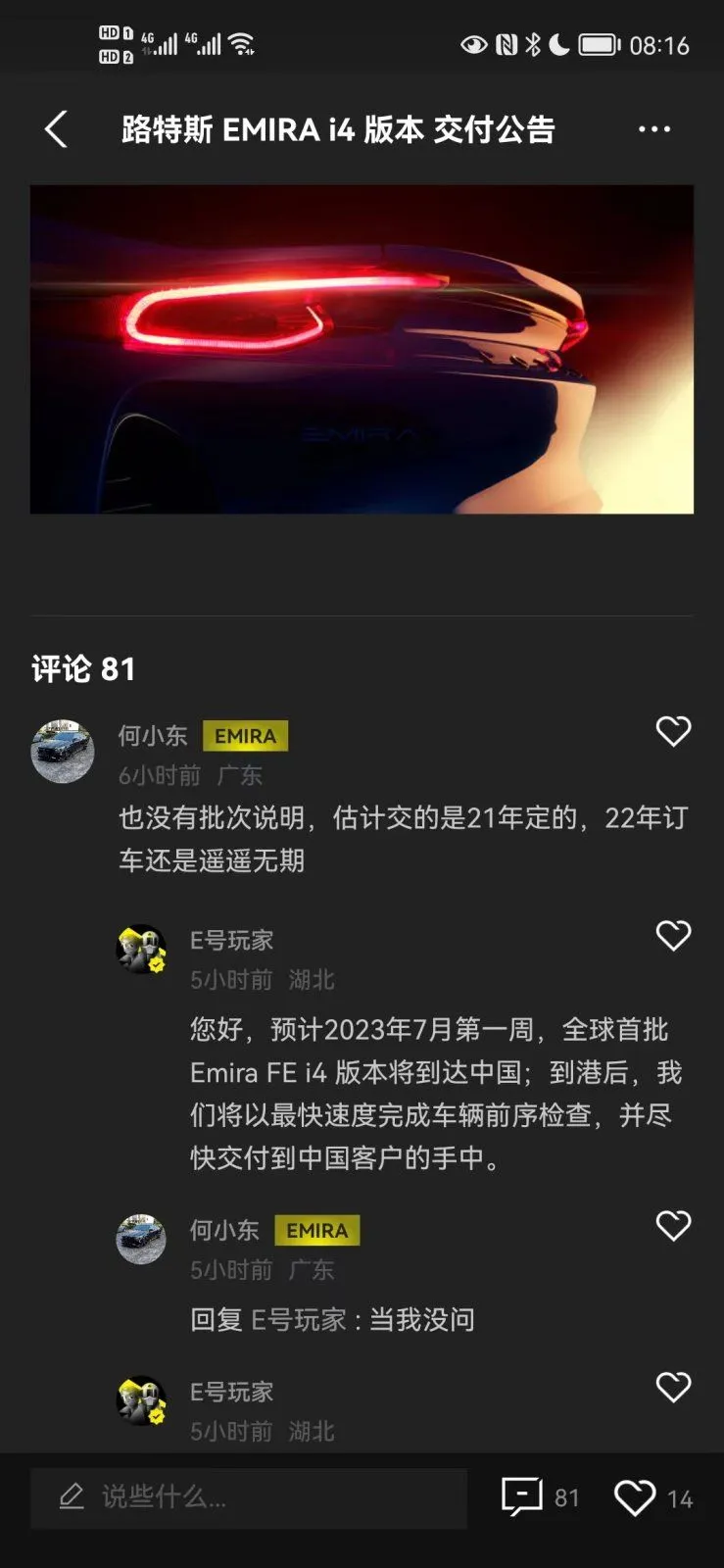Viewport: 724px width, 1568px height.
Task: Go back from the EMIRA delivery announcement
Action: click(x=56, y=129)
